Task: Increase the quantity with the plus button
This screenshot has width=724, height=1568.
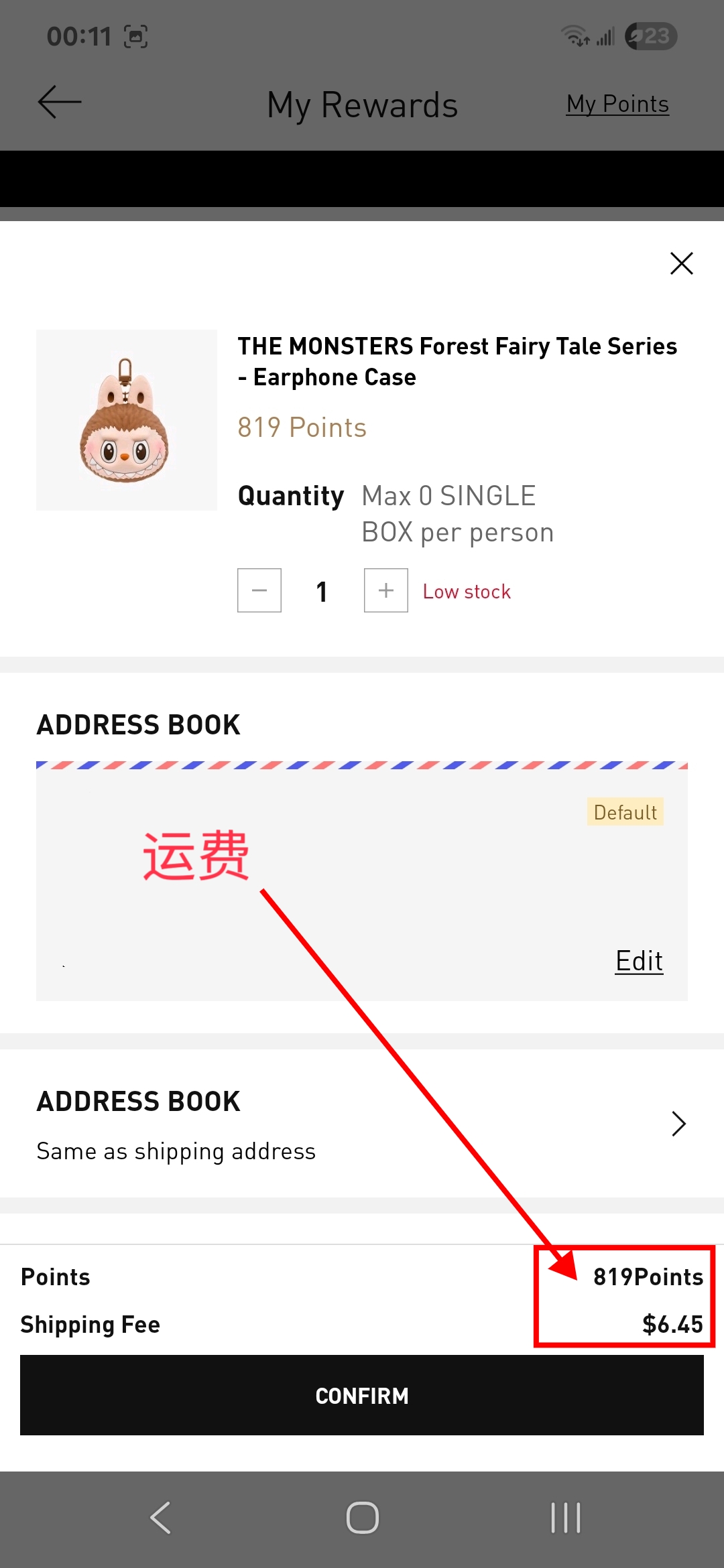Action: tap(385, 590)
